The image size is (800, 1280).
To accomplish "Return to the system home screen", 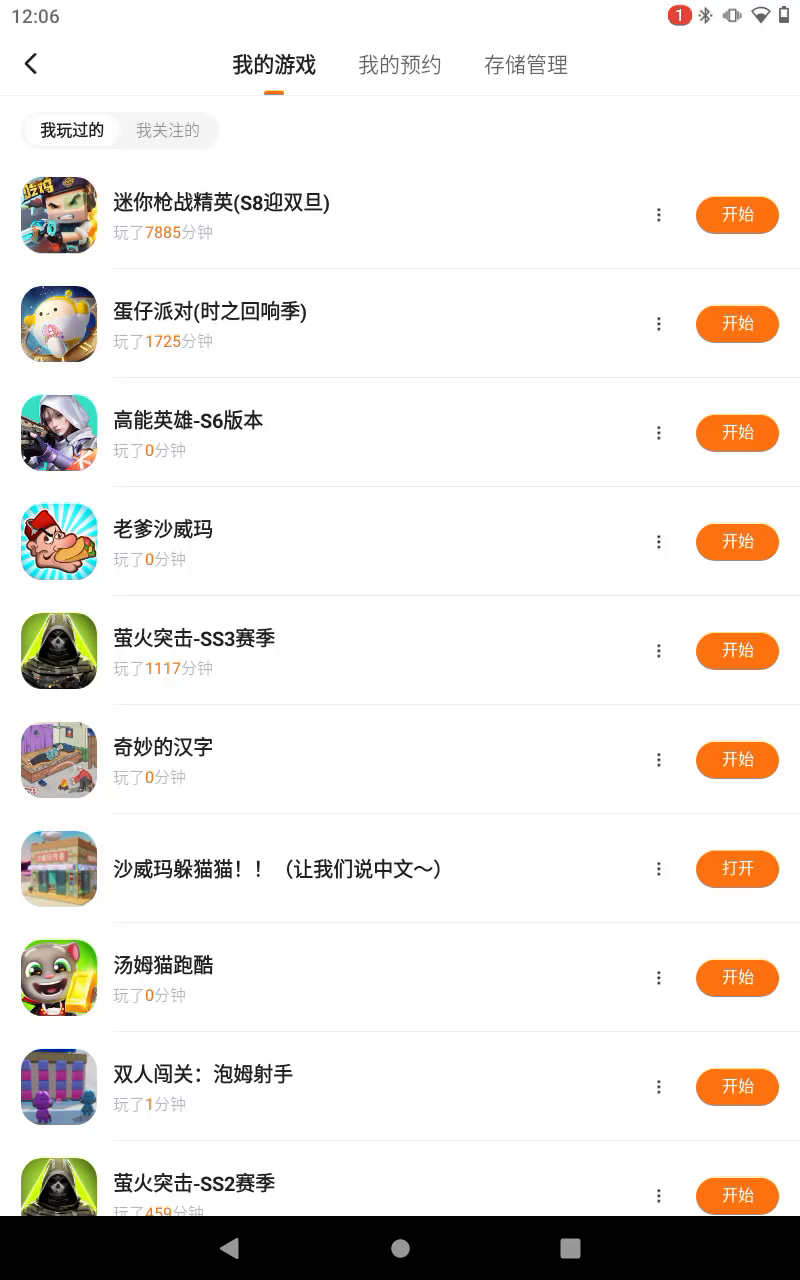I will pyautogui.click(x=400, y=1247).
